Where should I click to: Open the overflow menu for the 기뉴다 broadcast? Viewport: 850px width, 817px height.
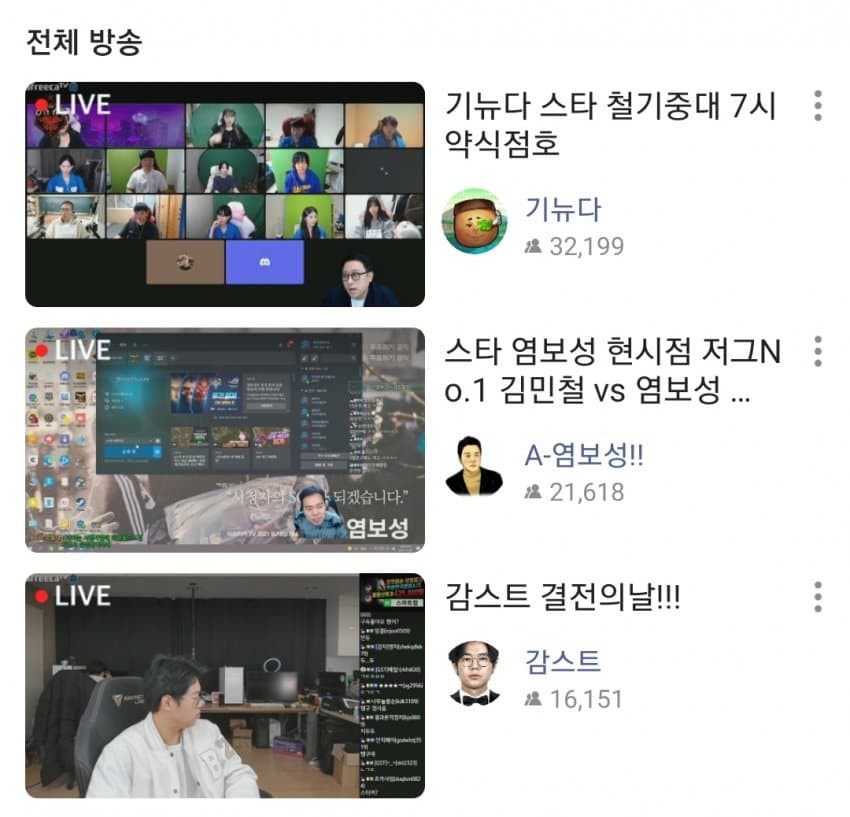coord(818,105)
